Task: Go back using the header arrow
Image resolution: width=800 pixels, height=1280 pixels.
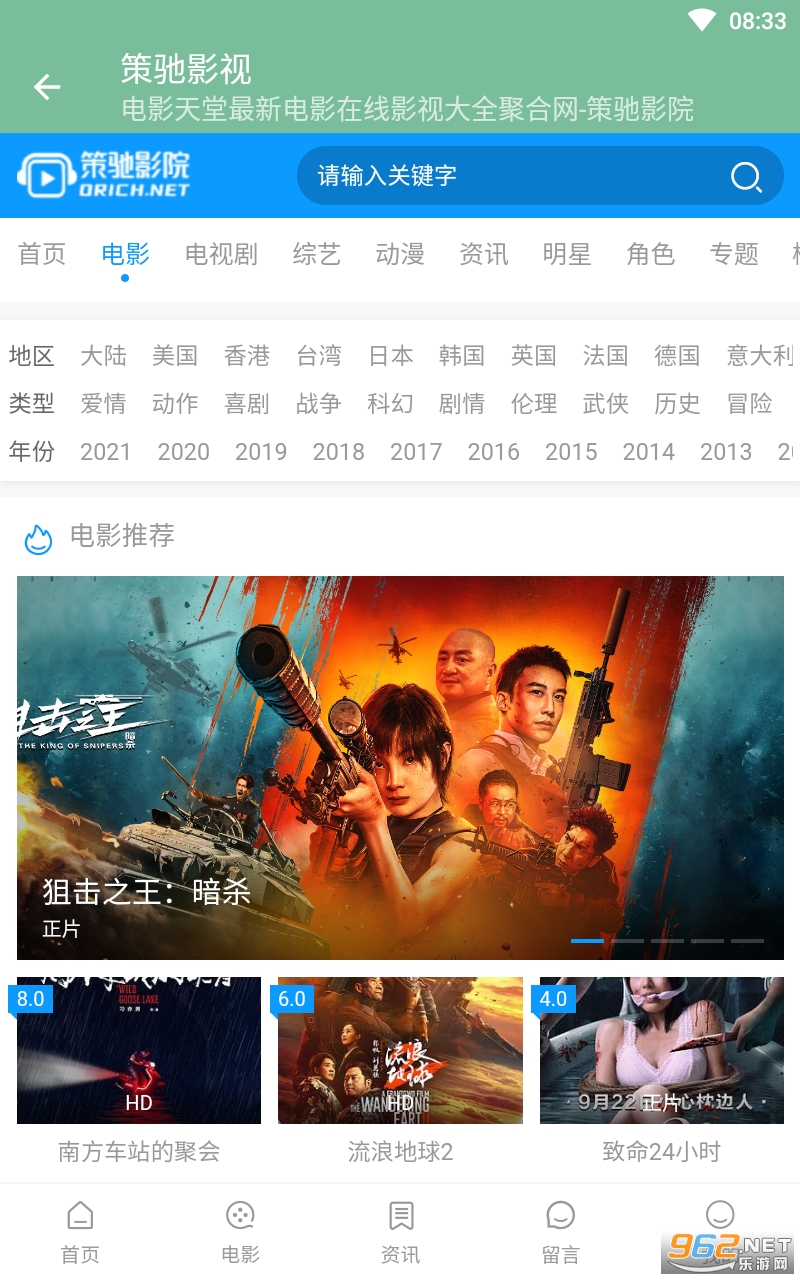Action: pos(47,87)
